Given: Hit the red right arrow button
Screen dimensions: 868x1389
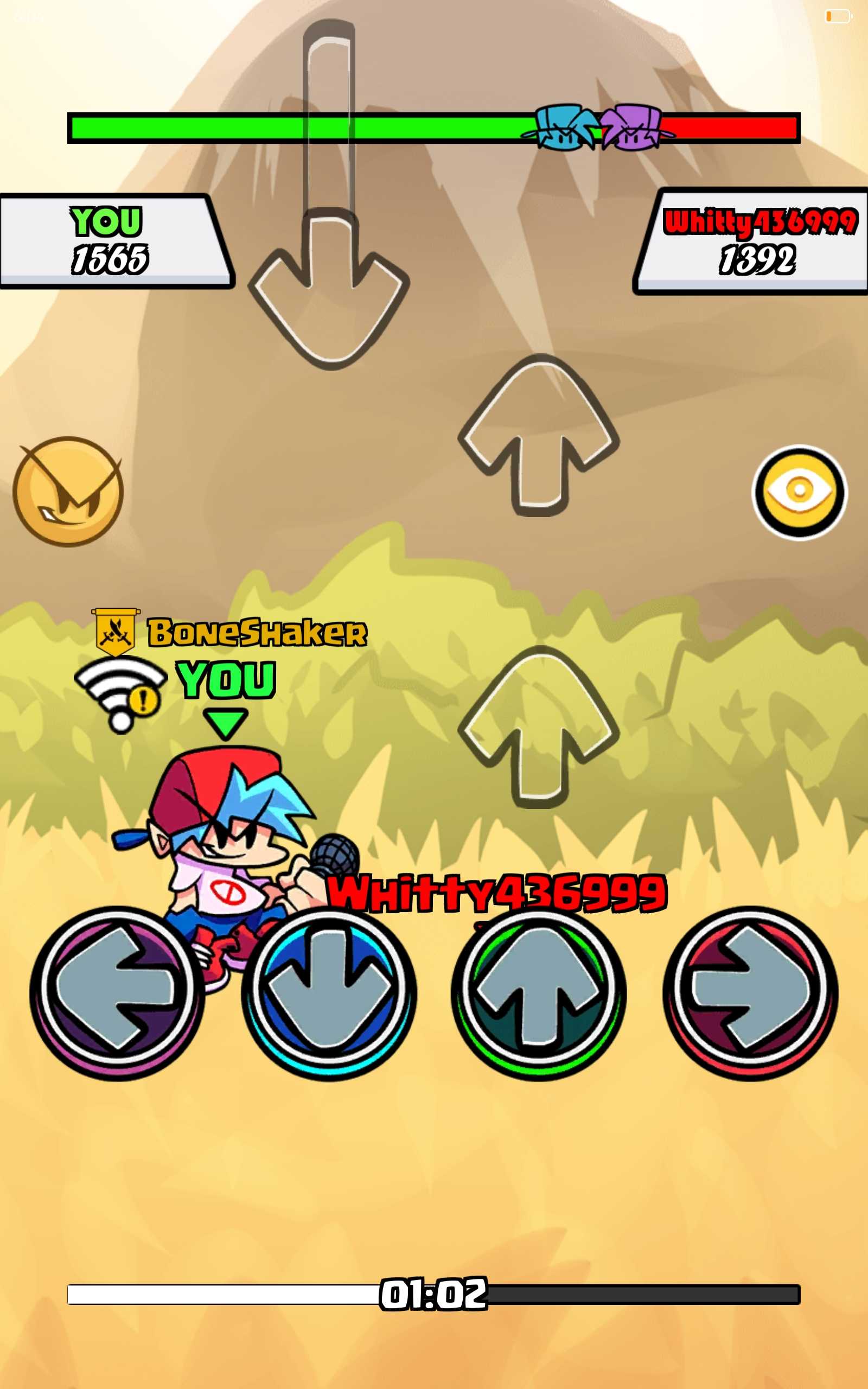Looking at the screenshot, I should pos(750,994).
